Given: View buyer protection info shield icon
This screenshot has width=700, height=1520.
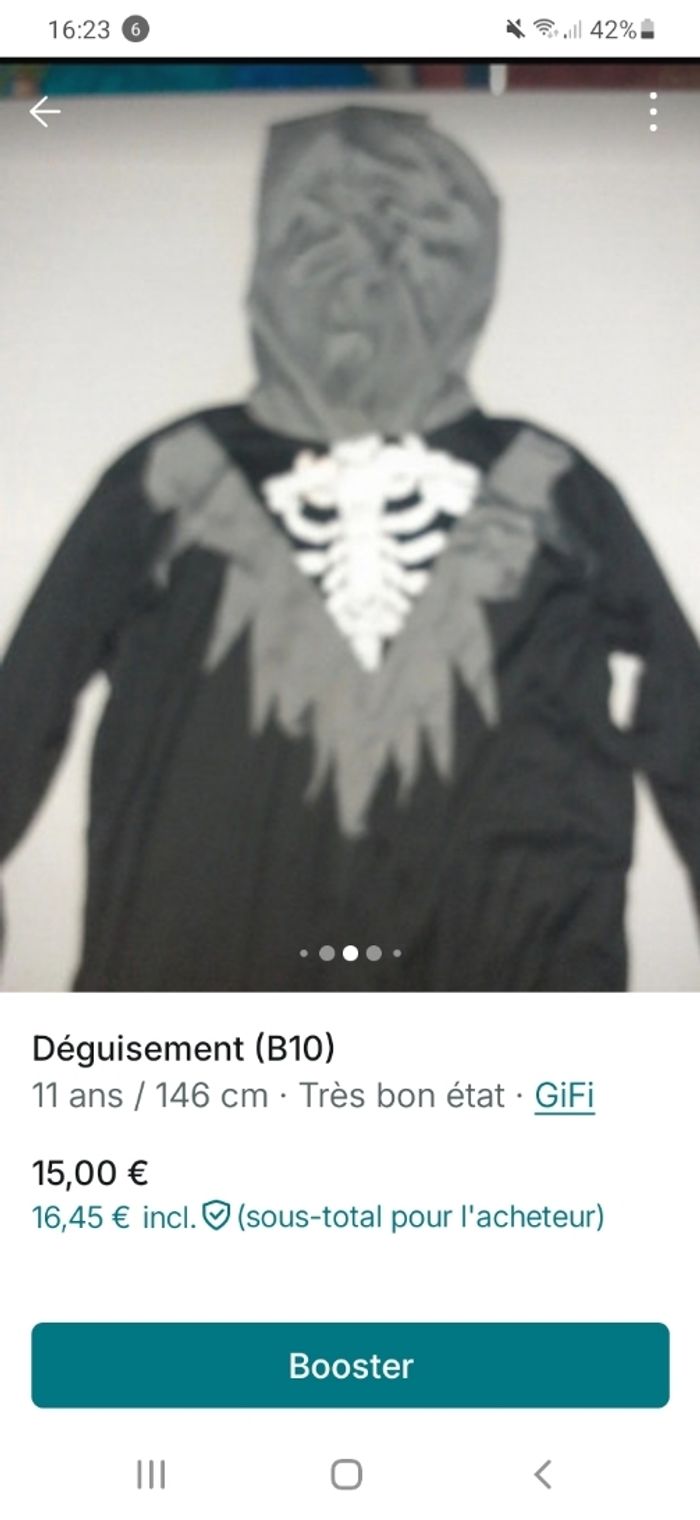Looking at the screenshot, I should click(x=216, y=1216).
